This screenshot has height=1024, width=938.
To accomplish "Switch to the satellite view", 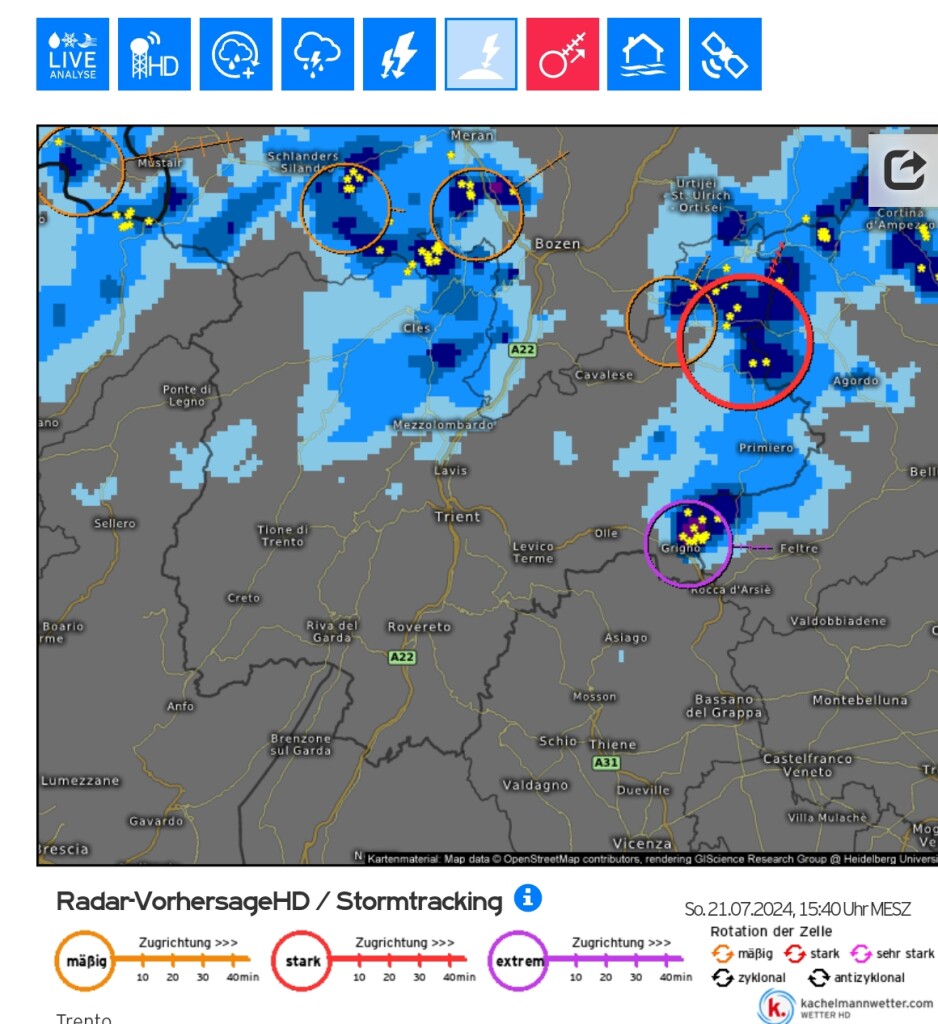I will 725,54.
